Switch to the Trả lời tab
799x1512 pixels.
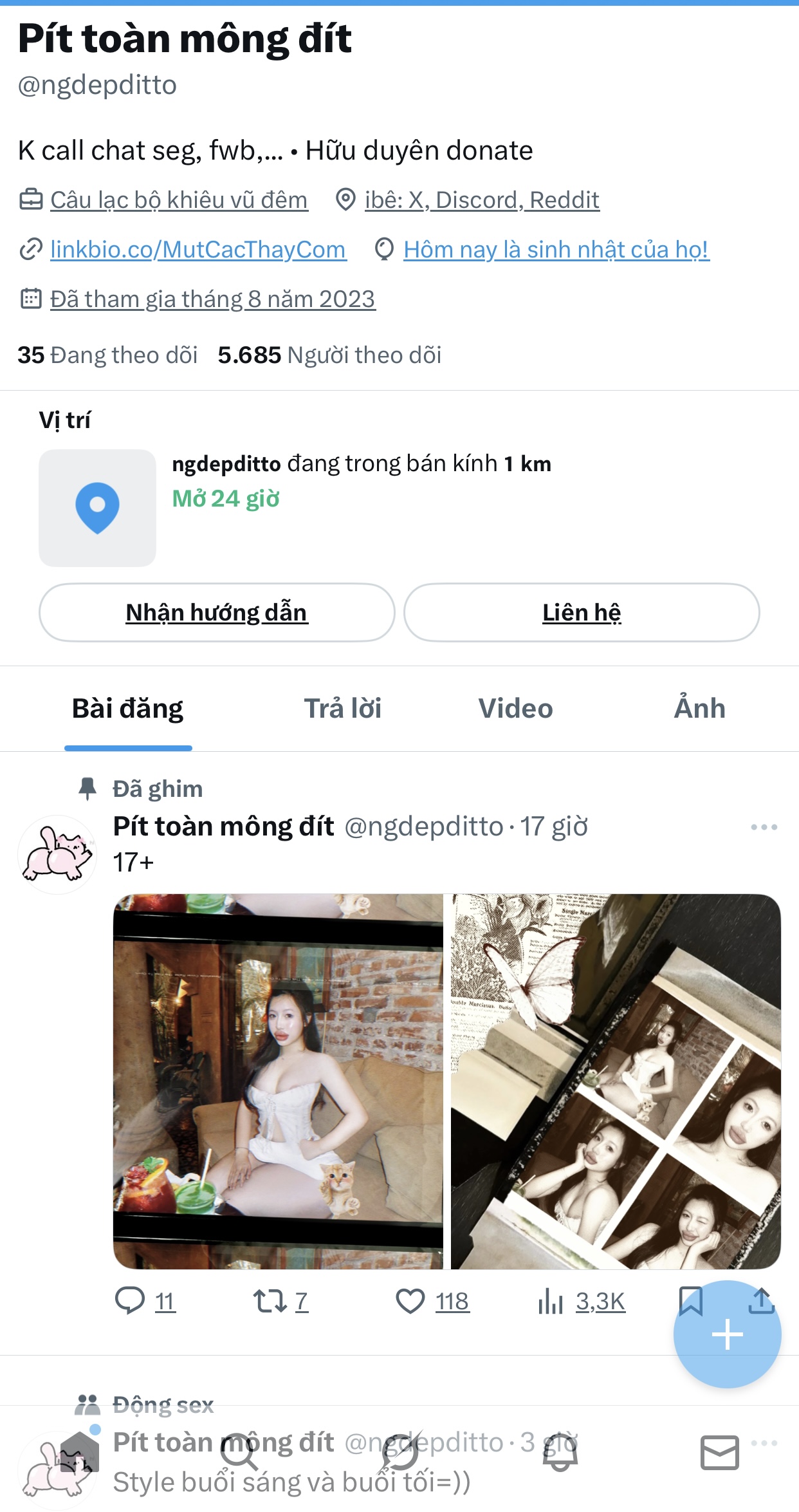pyautogui.click(x=342, y=708)
